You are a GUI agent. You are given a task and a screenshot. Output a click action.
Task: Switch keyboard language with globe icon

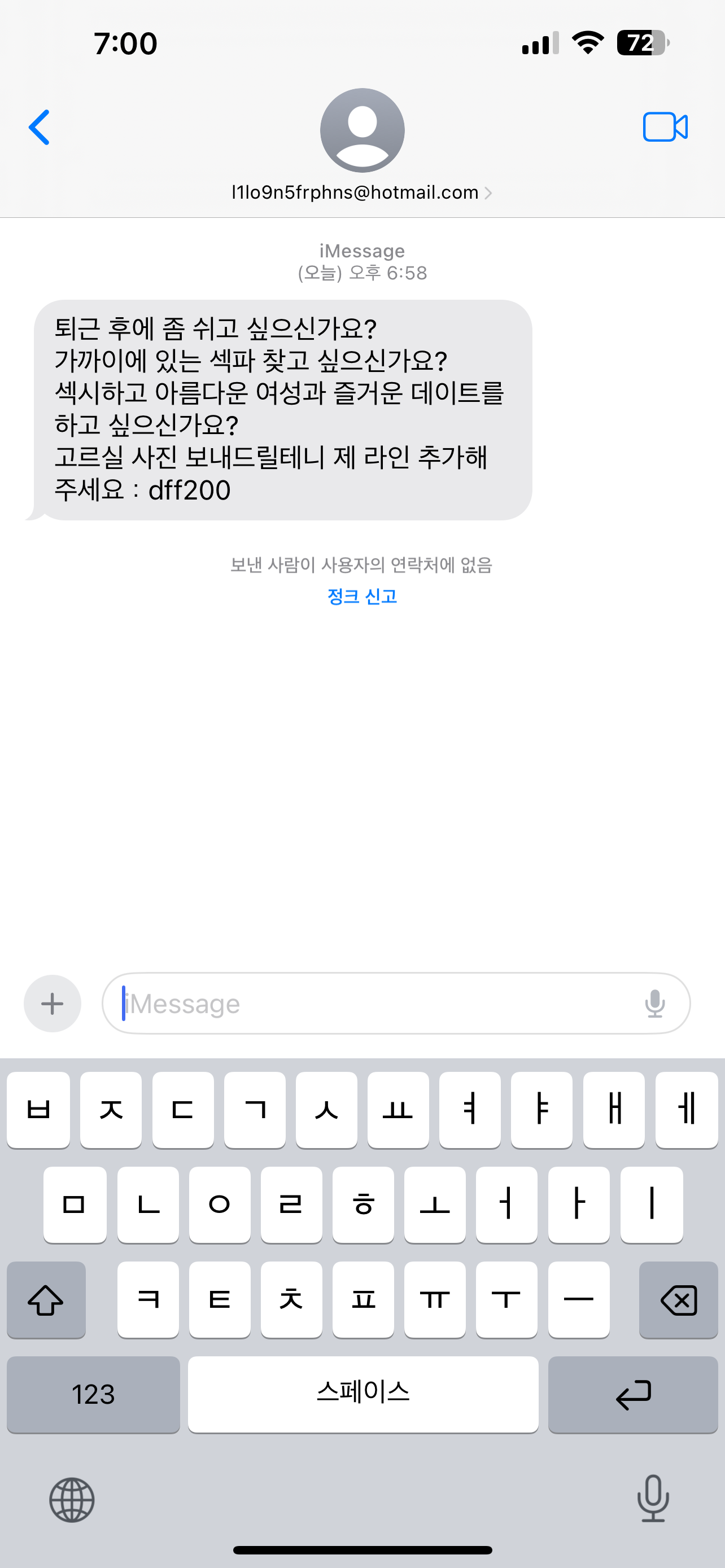(72, 1500)
